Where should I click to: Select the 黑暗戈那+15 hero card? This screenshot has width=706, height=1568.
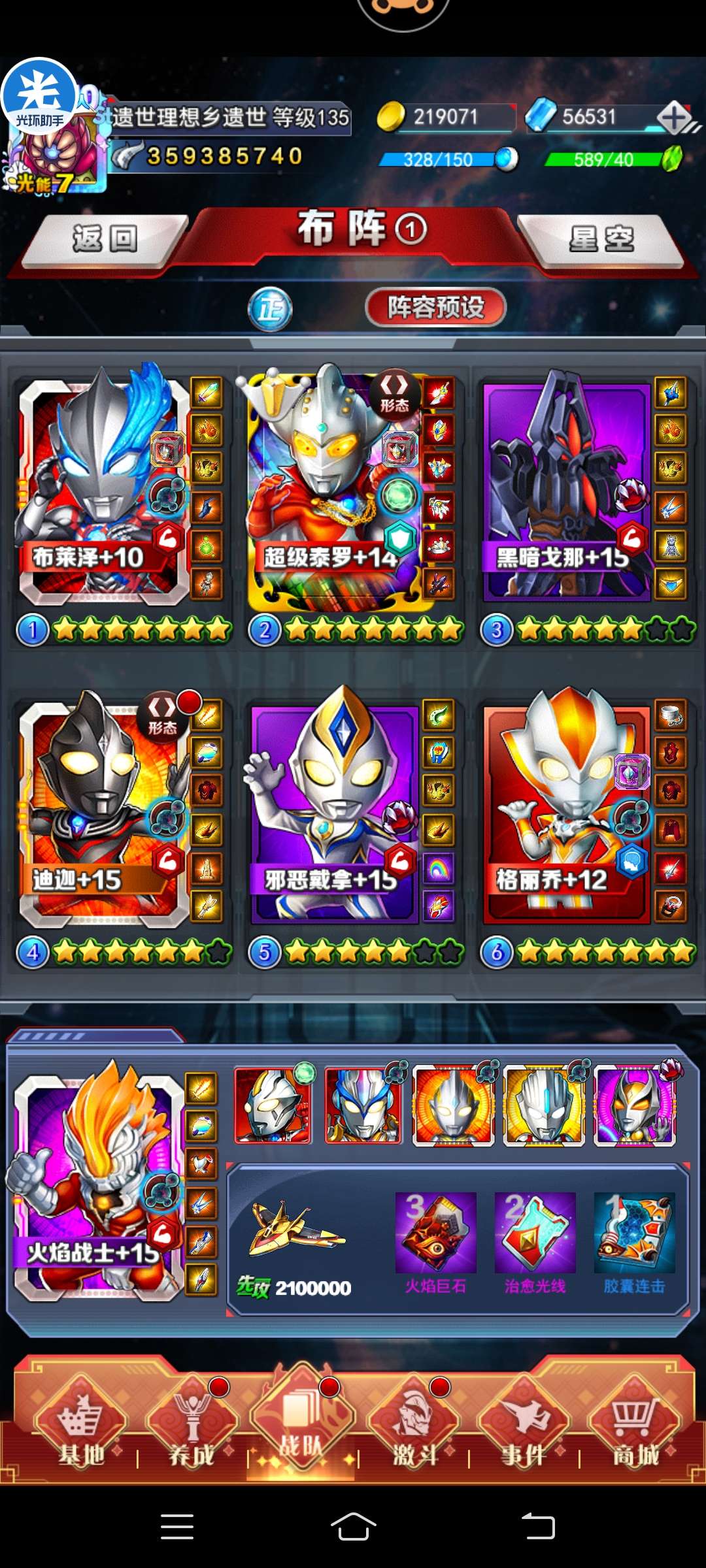click(565, 490)
